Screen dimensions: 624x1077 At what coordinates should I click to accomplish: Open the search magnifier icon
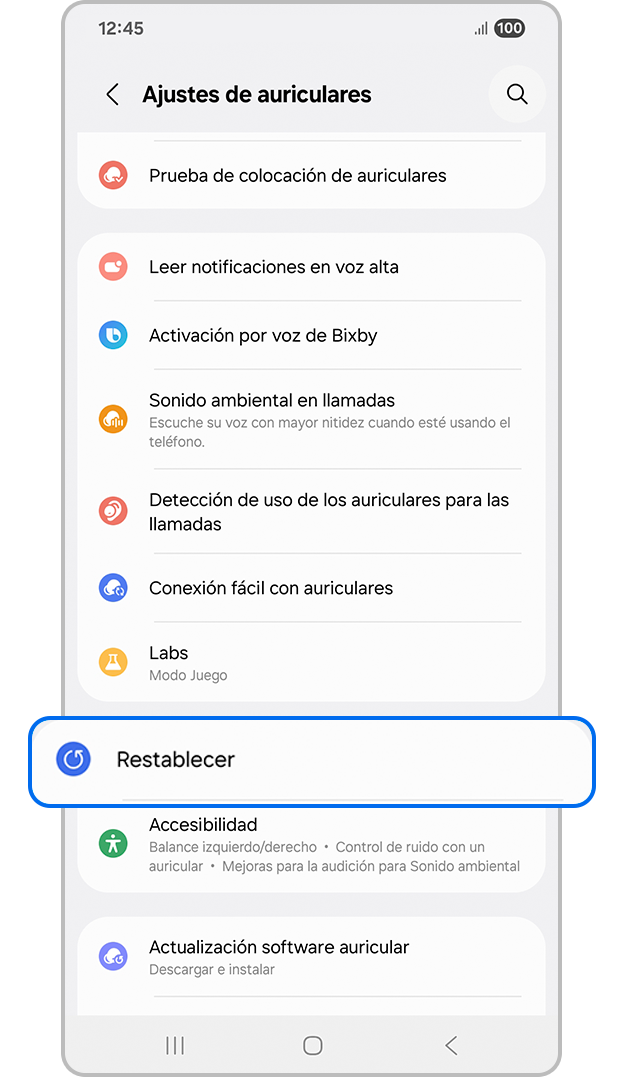pos(516,94)
